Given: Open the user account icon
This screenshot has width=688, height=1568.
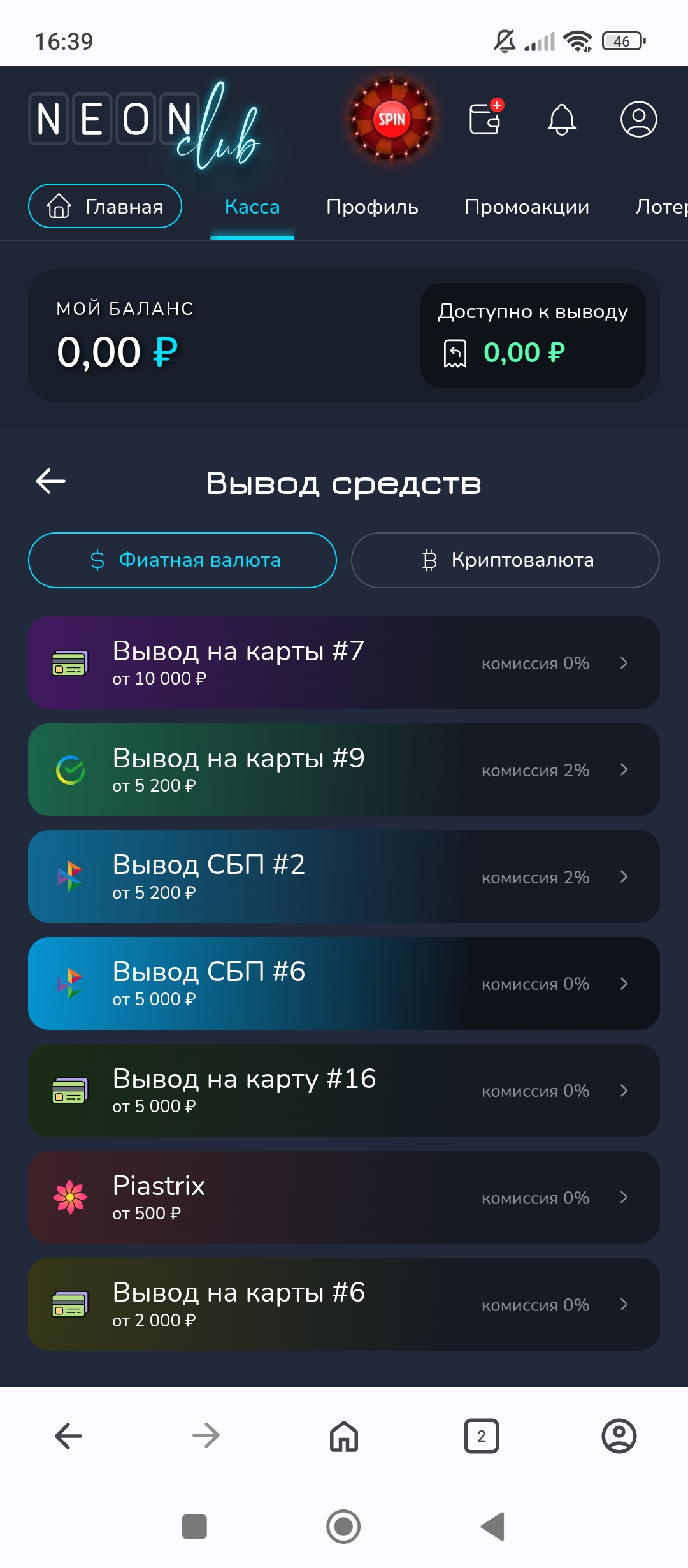Looking at the screenshot, I should pyautogui.click(x=638, y=119).
